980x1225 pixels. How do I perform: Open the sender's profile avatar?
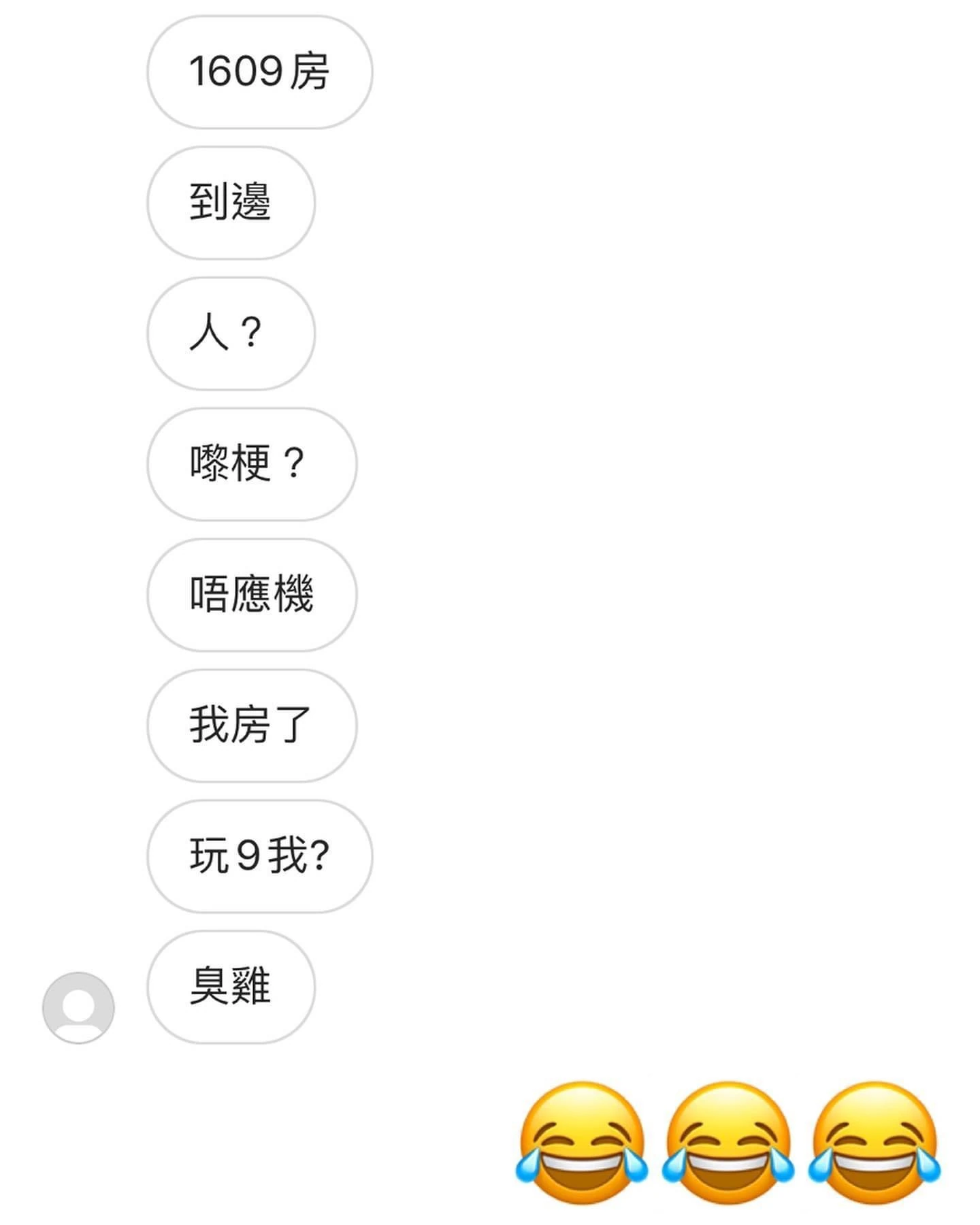click(x=78, y=1007)
